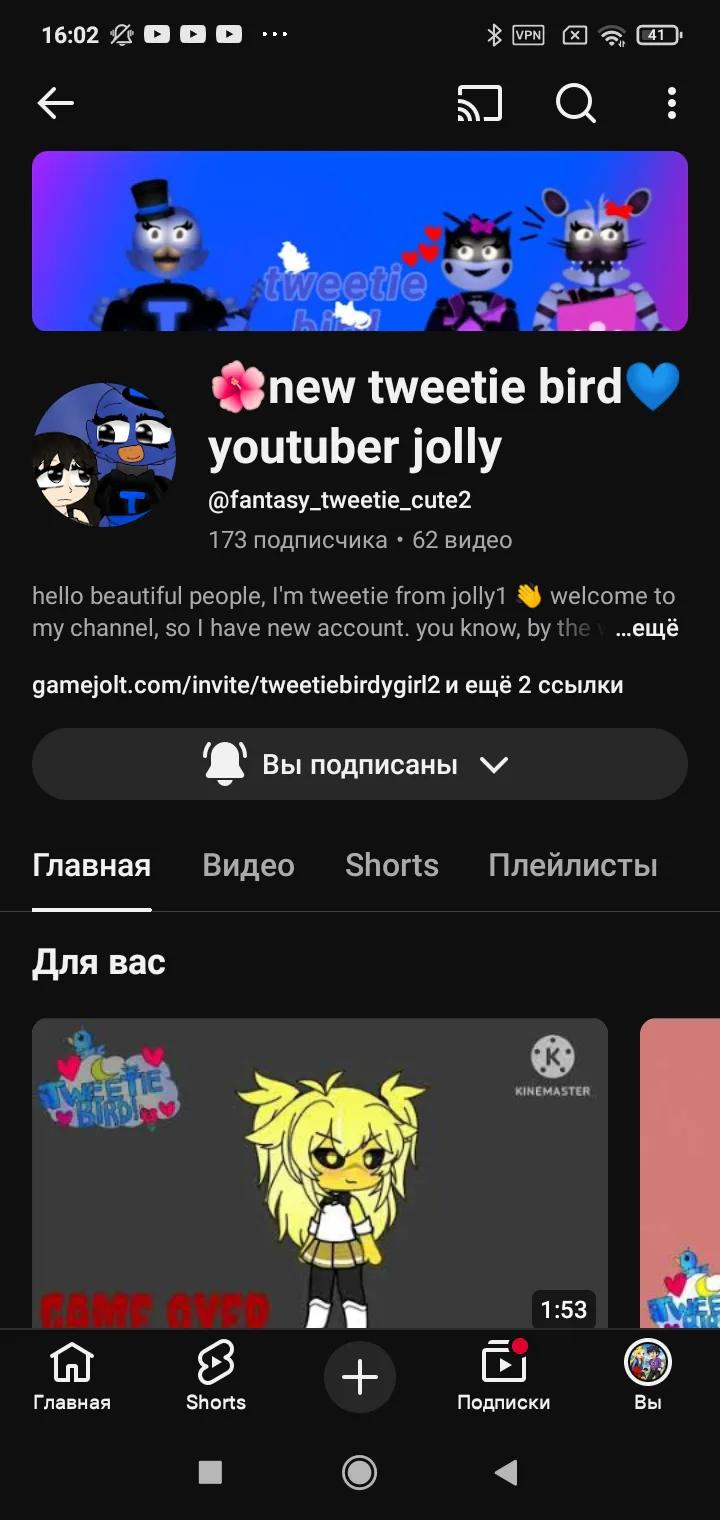Switch to the channel's Shorts tab

coord(392,865)
